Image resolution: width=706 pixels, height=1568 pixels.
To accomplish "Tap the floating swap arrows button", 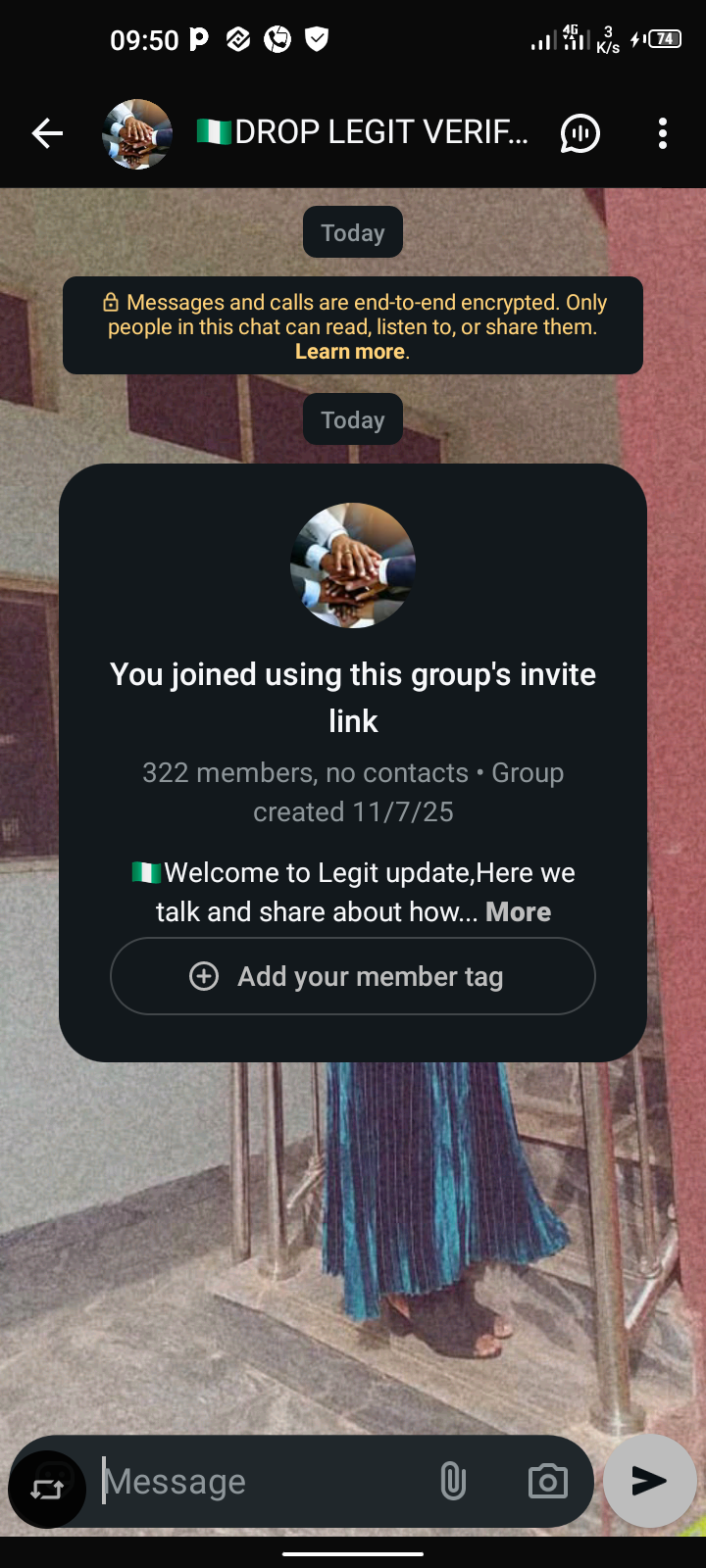I will pos(47,1490).
